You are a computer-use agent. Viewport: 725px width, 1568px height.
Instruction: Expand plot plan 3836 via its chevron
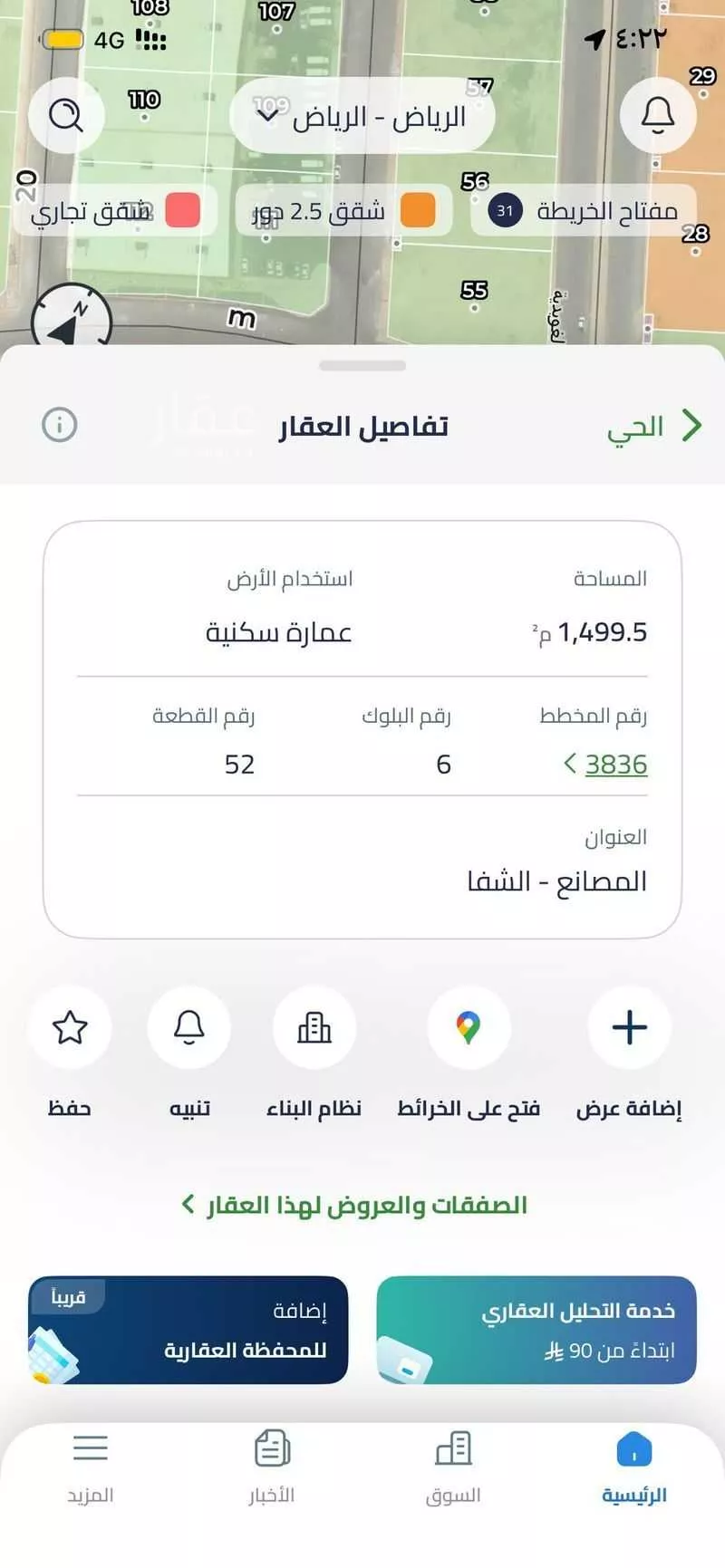pos(572,764)
